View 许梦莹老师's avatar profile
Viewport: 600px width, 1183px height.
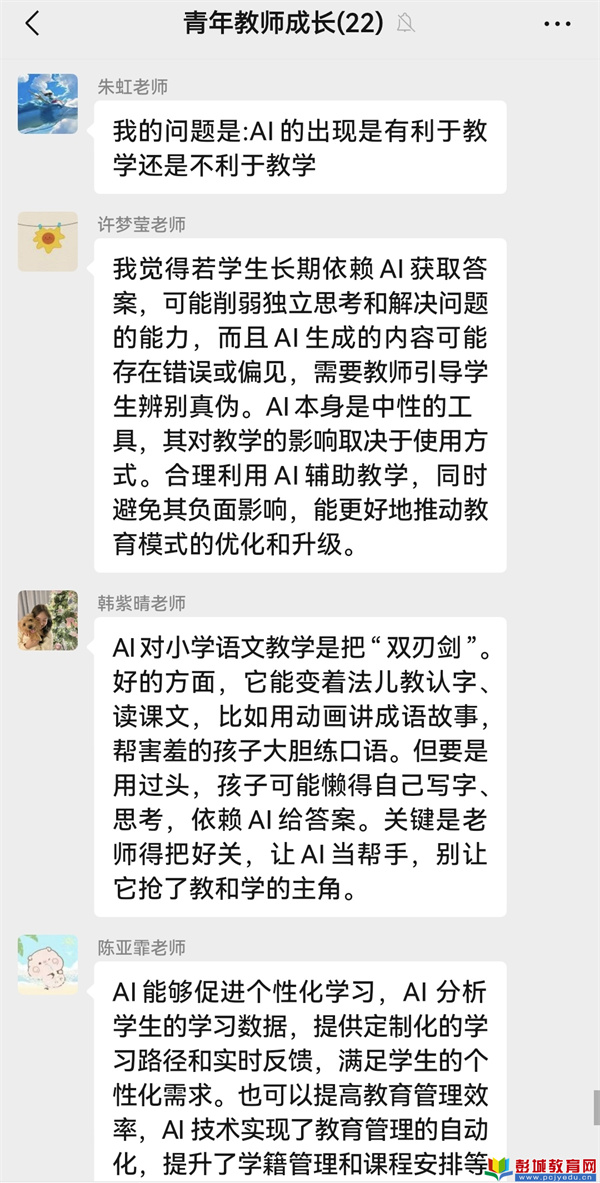coord(47,241)
